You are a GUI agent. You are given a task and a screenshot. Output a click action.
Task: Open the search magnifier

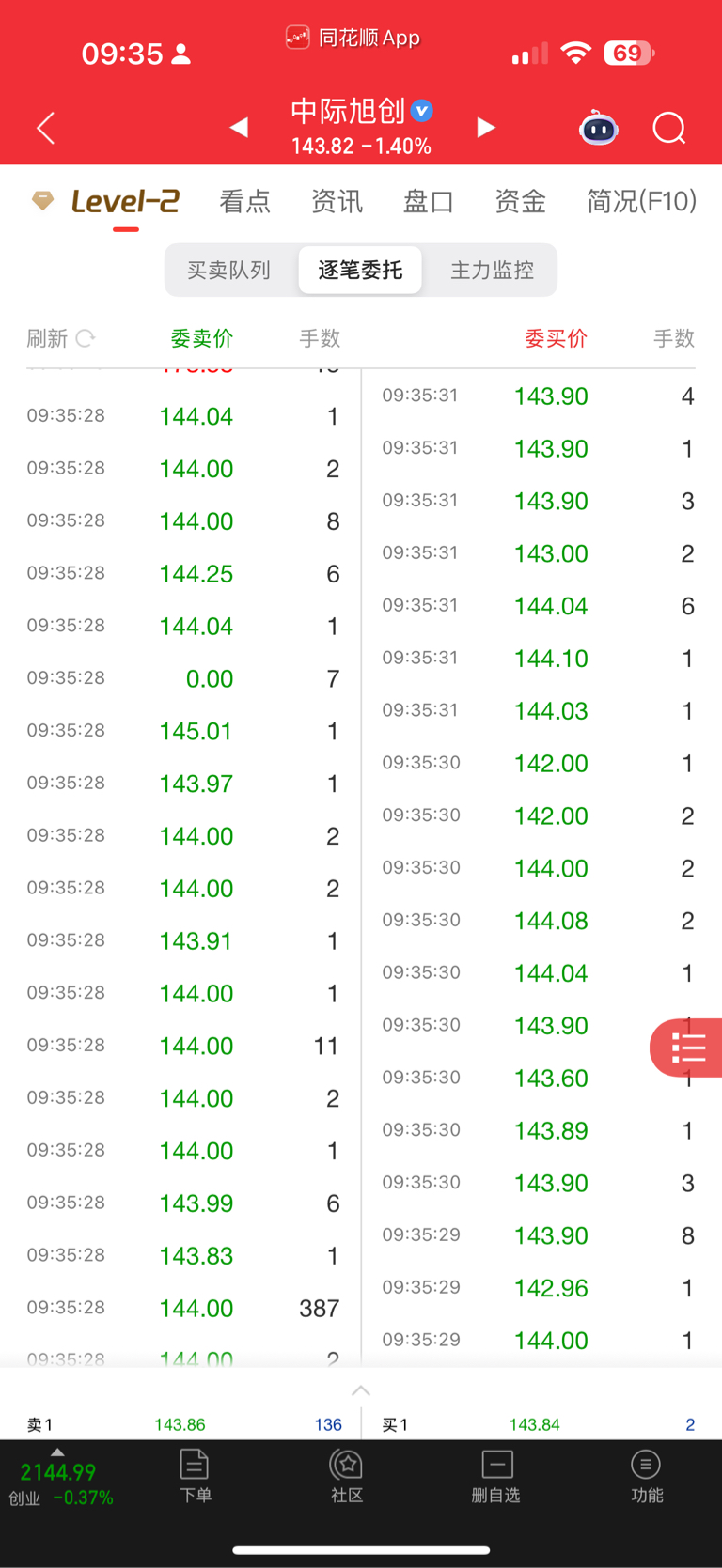669,128
